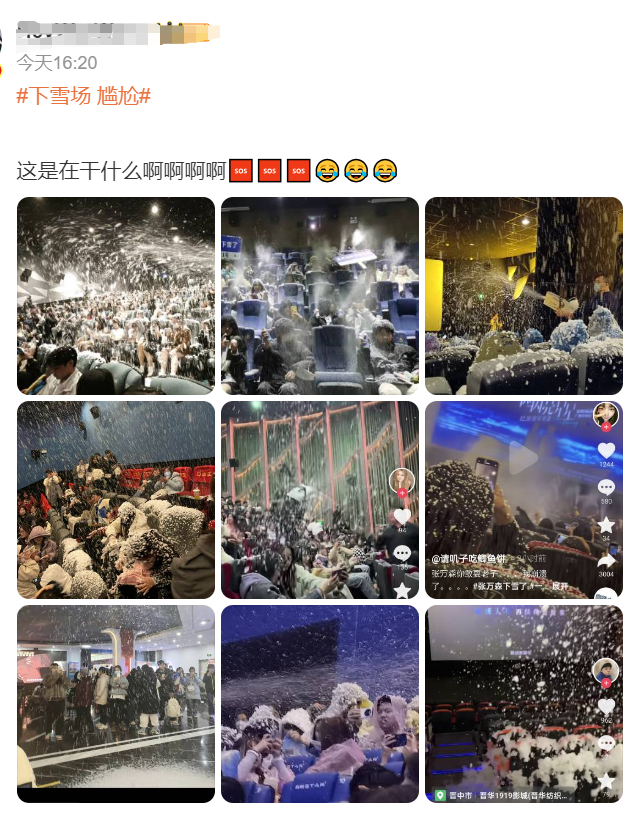View the video screenshot captioned @渣叽子吃鲷鱼饼
This screenshot has height=819, width=636.
[523, 499]
